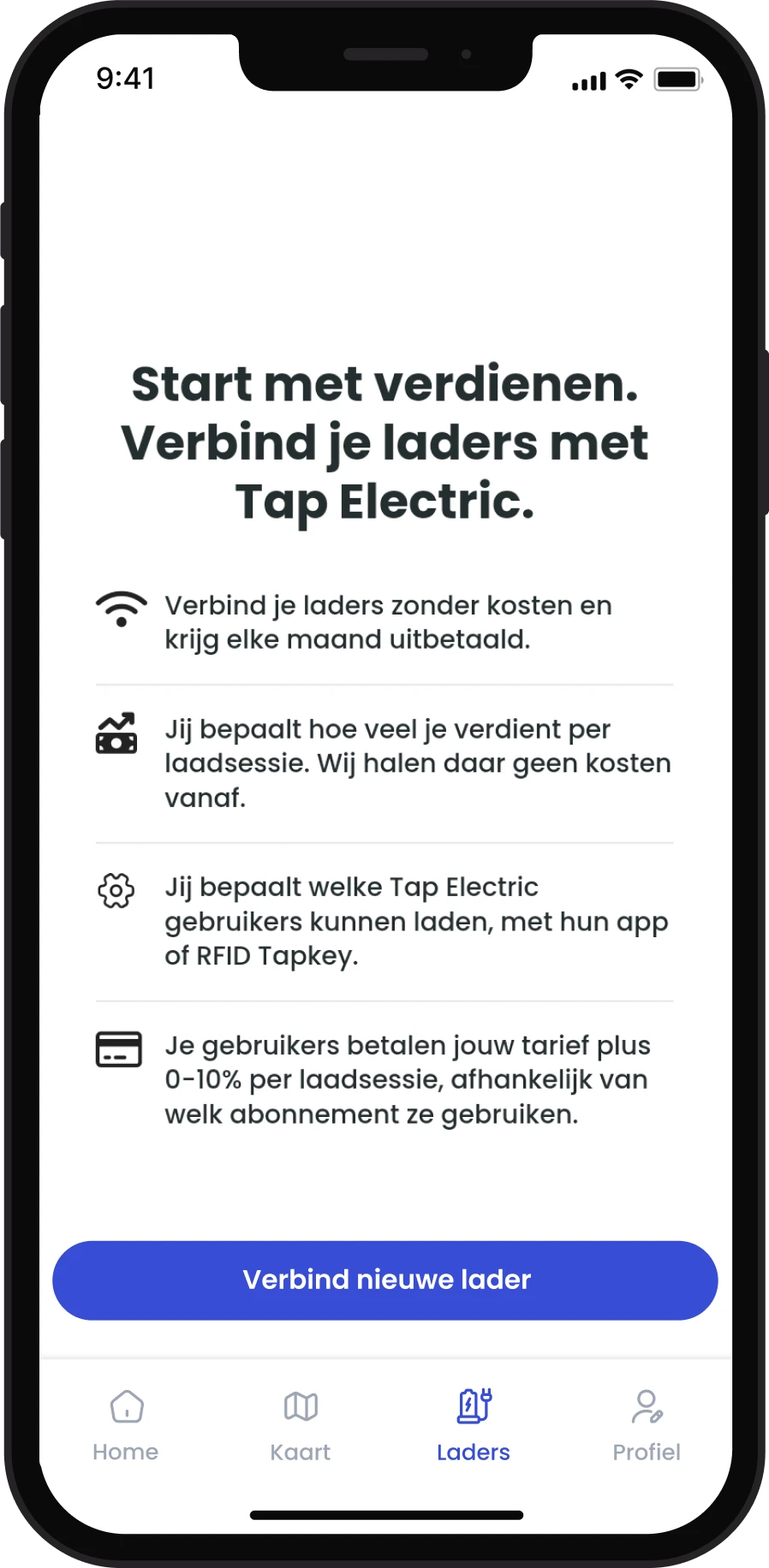Open the Kaart tab
This screenshot has width=769, height=1568.
tap(300, 1426)
